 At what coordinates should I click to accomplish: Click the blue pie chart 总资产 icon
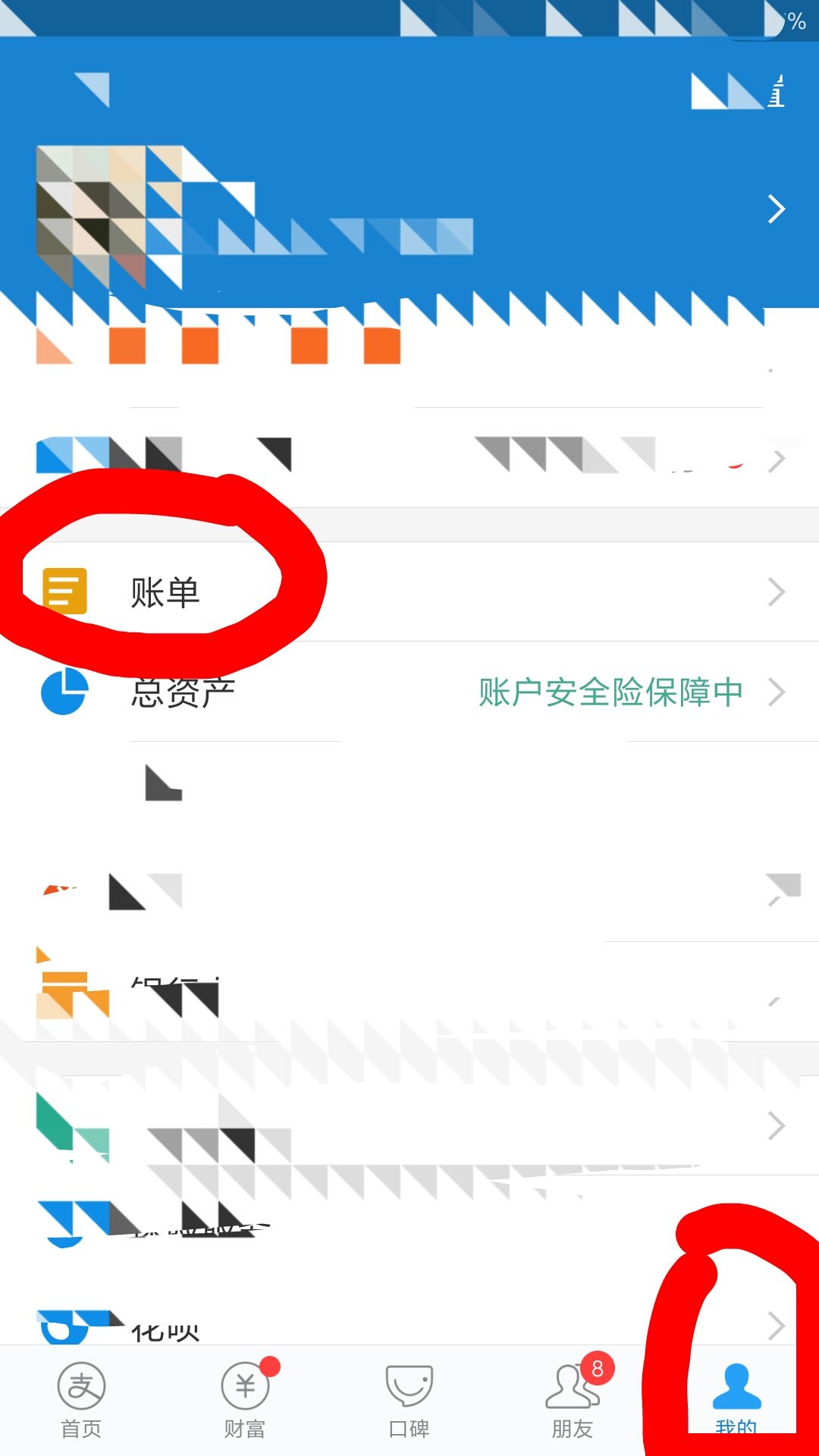[64, 690]
